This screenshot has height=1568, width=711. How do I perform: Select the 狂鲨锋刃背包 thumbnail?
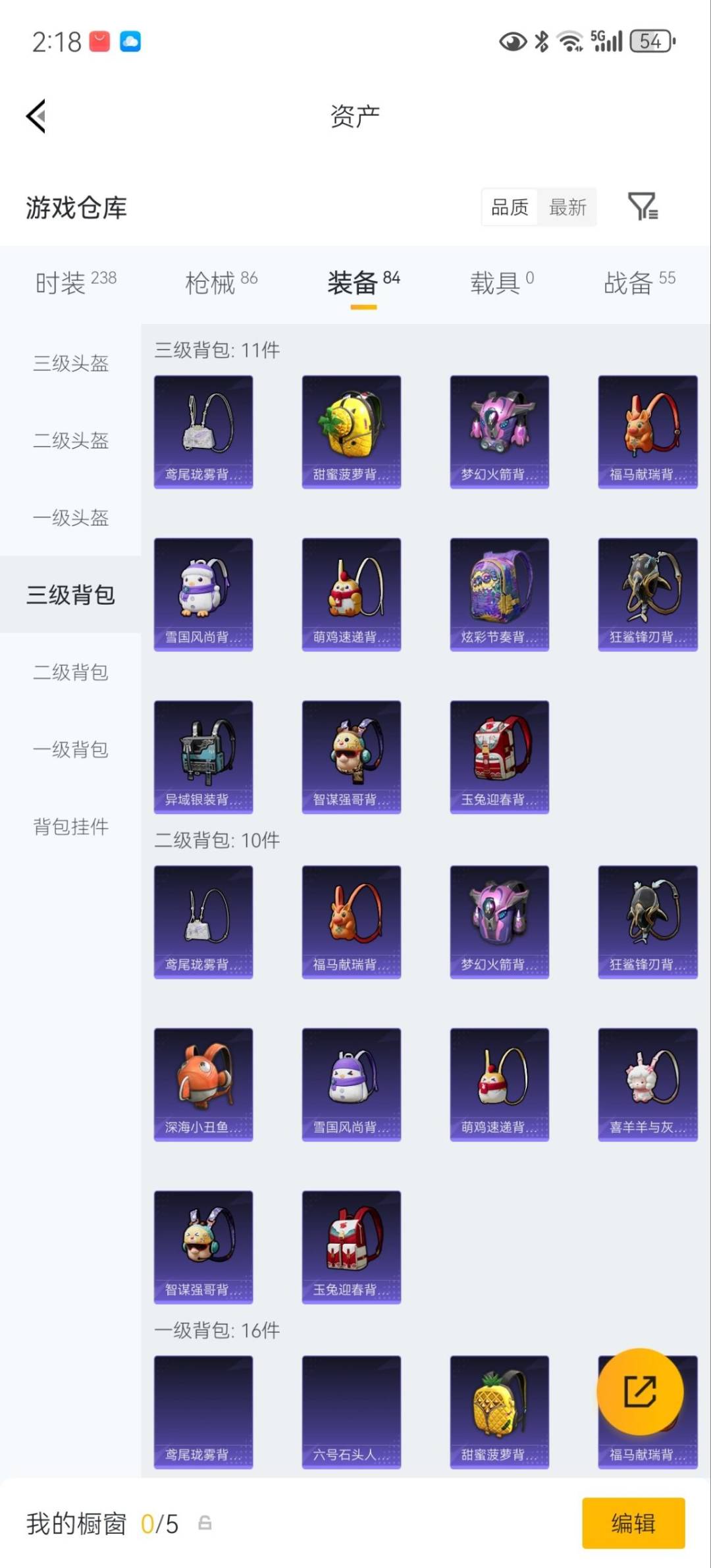click(647, 593)
